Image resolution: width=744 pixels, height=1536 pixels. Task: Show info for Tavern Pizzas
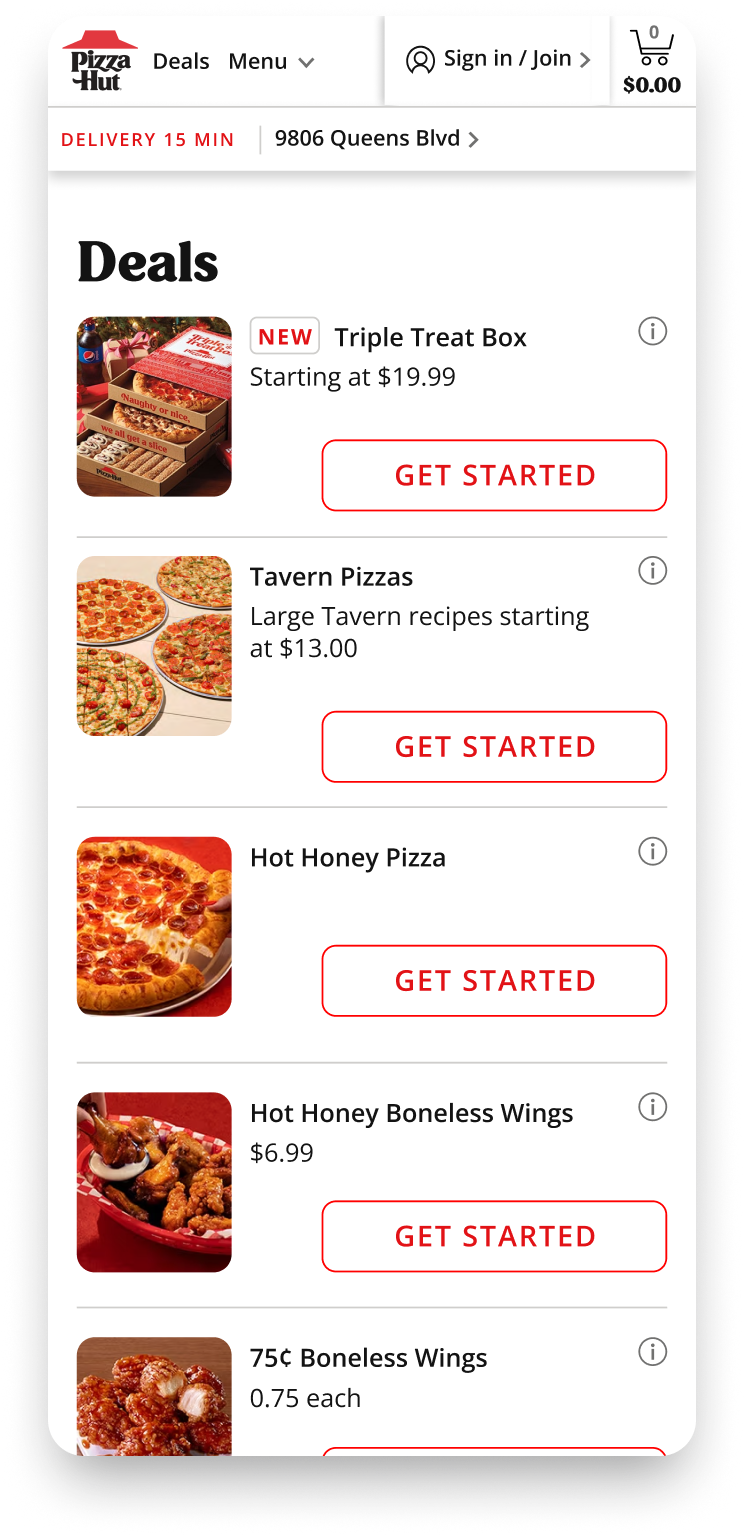tap(652, 571)
